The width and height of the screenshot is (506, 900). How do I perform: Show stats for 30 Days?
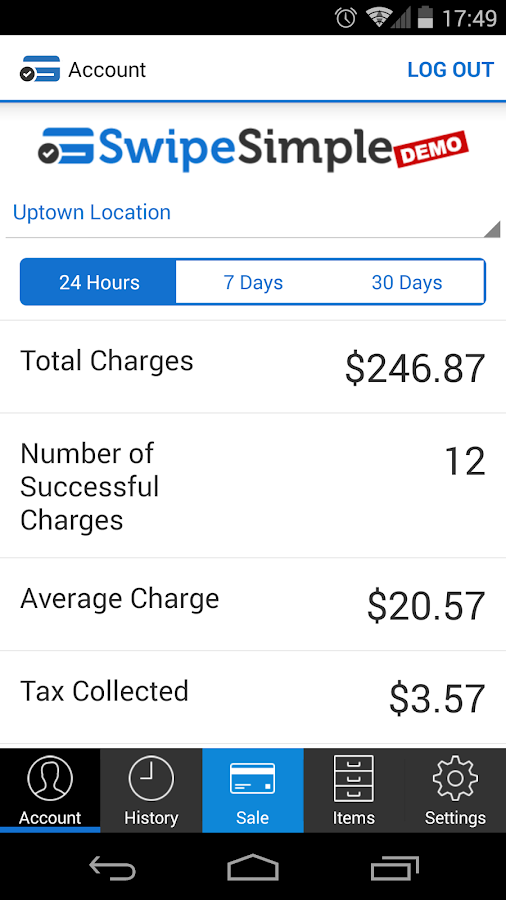407,282
